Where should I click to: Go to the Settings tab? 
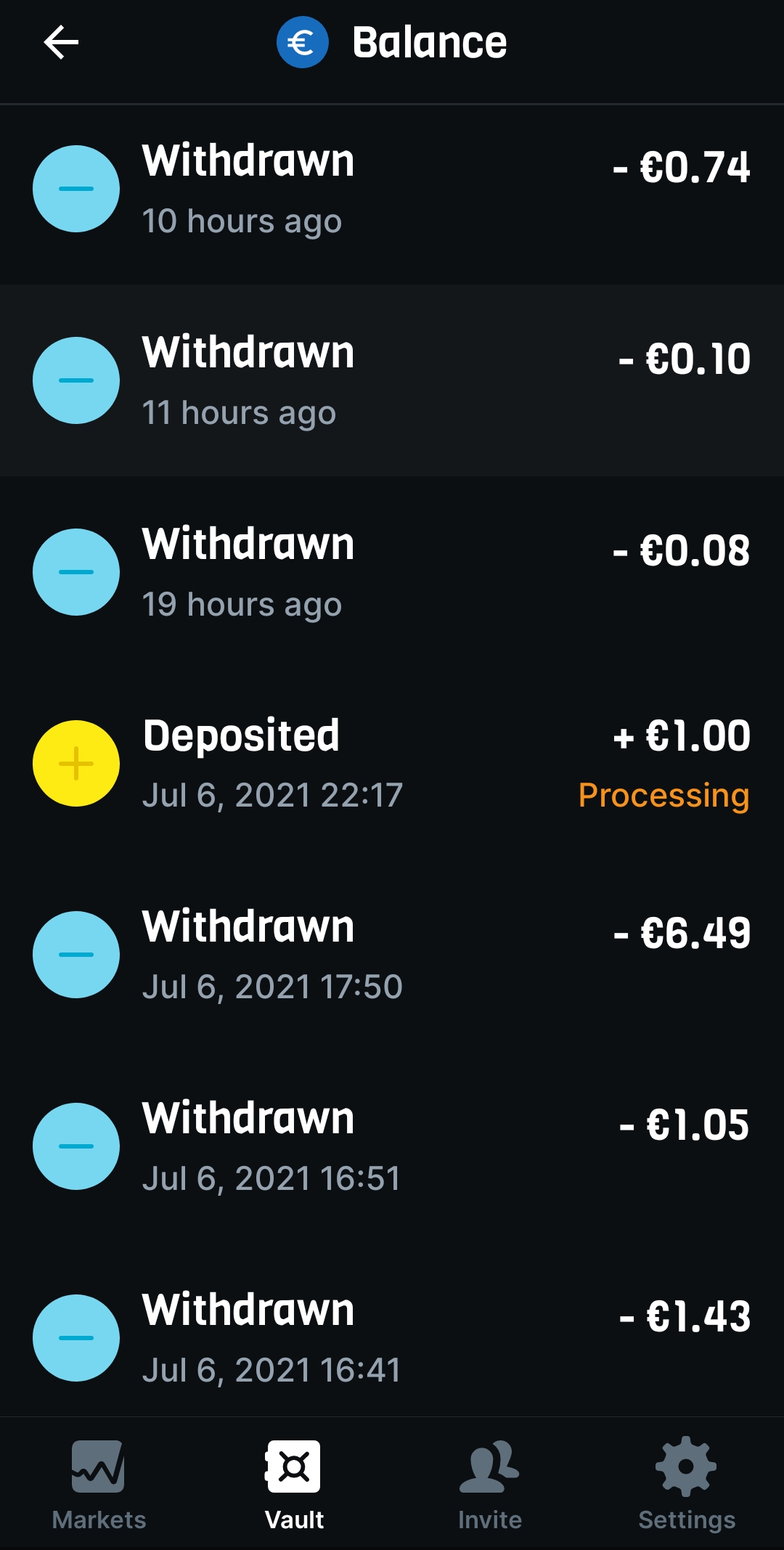tap(686, 1484)
